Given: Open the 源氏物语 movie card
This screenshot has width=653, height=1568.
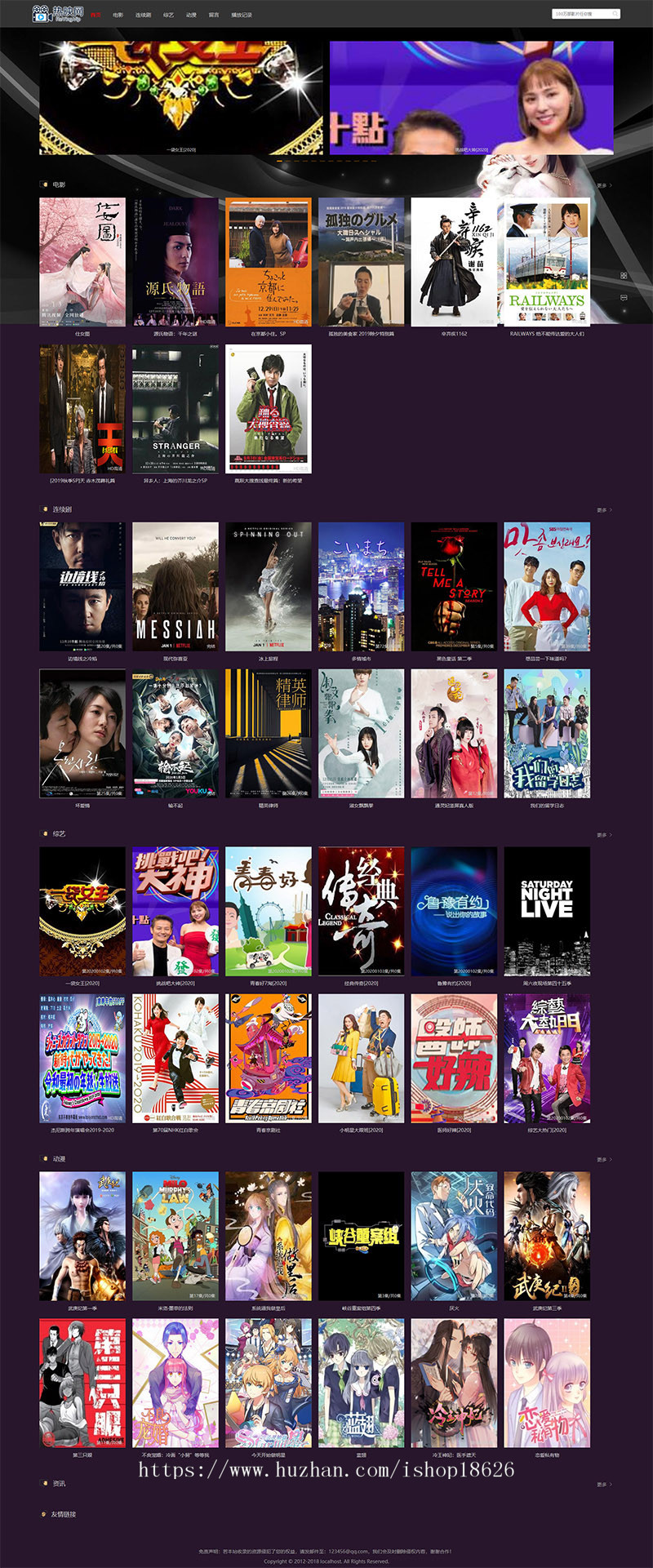Looking at the screenshot, I should (175, 261).
